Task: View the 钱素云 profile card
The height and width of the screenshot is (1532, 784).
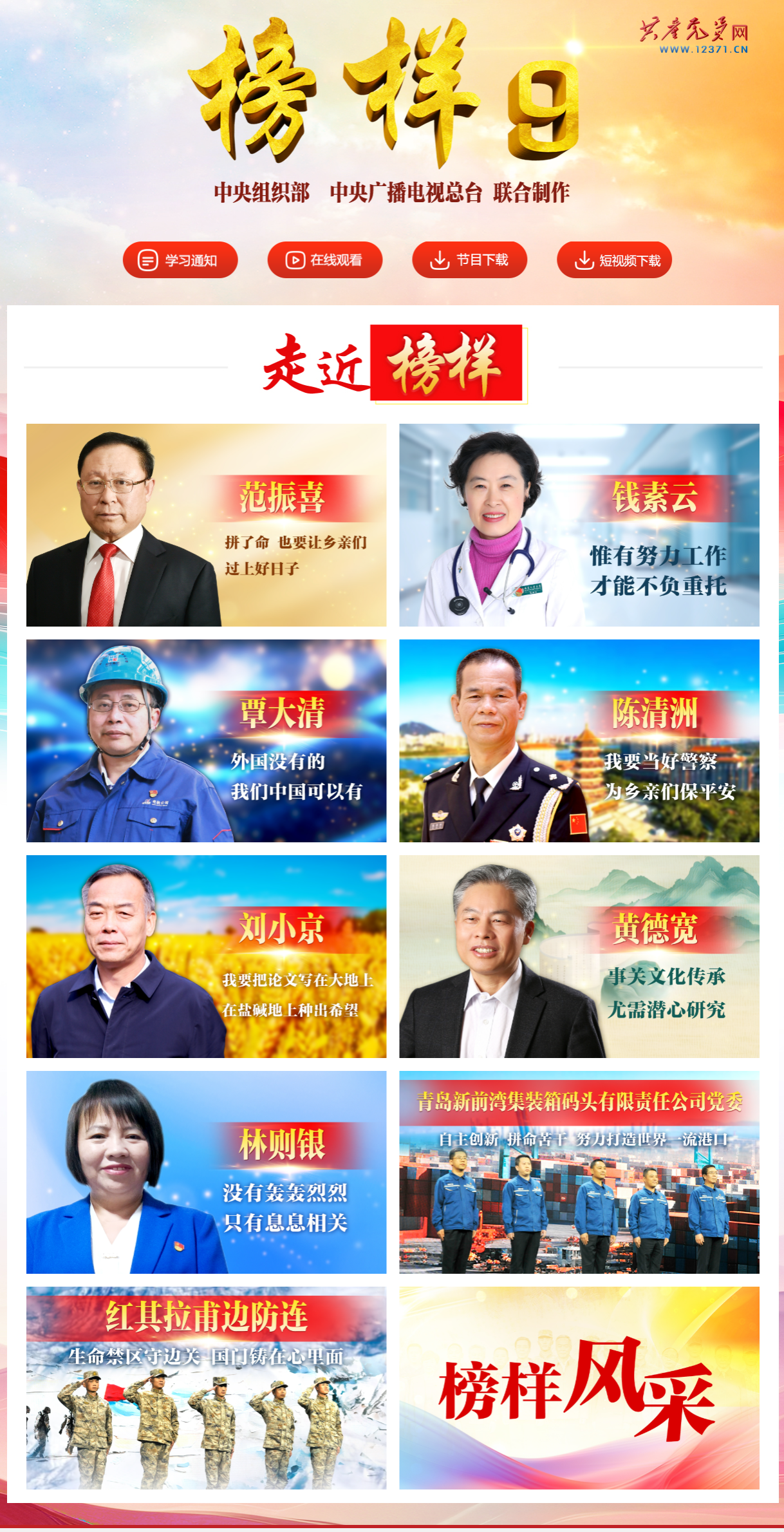Action: pyautogui.click(x=579, y=525)
